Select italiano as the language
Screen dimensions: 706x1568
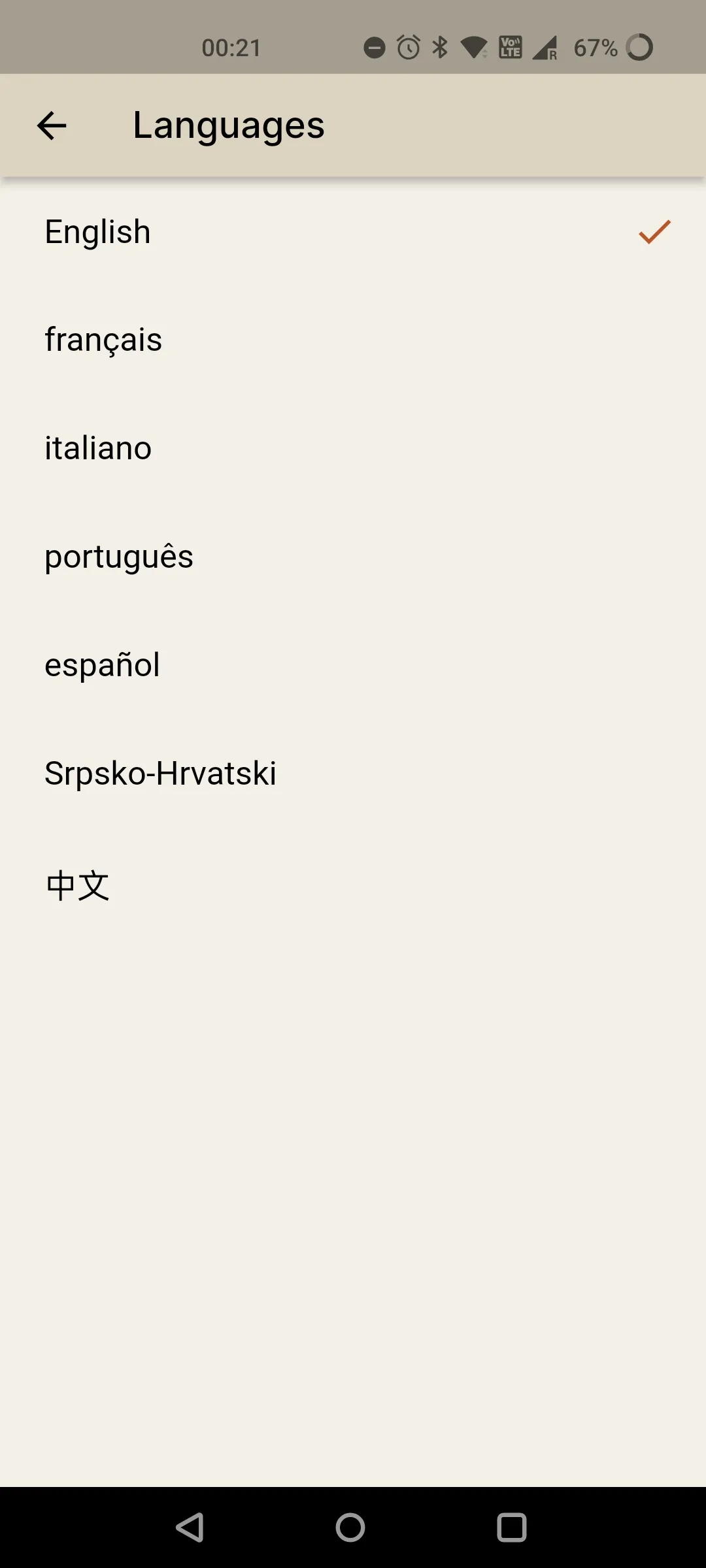coord(97,448)
